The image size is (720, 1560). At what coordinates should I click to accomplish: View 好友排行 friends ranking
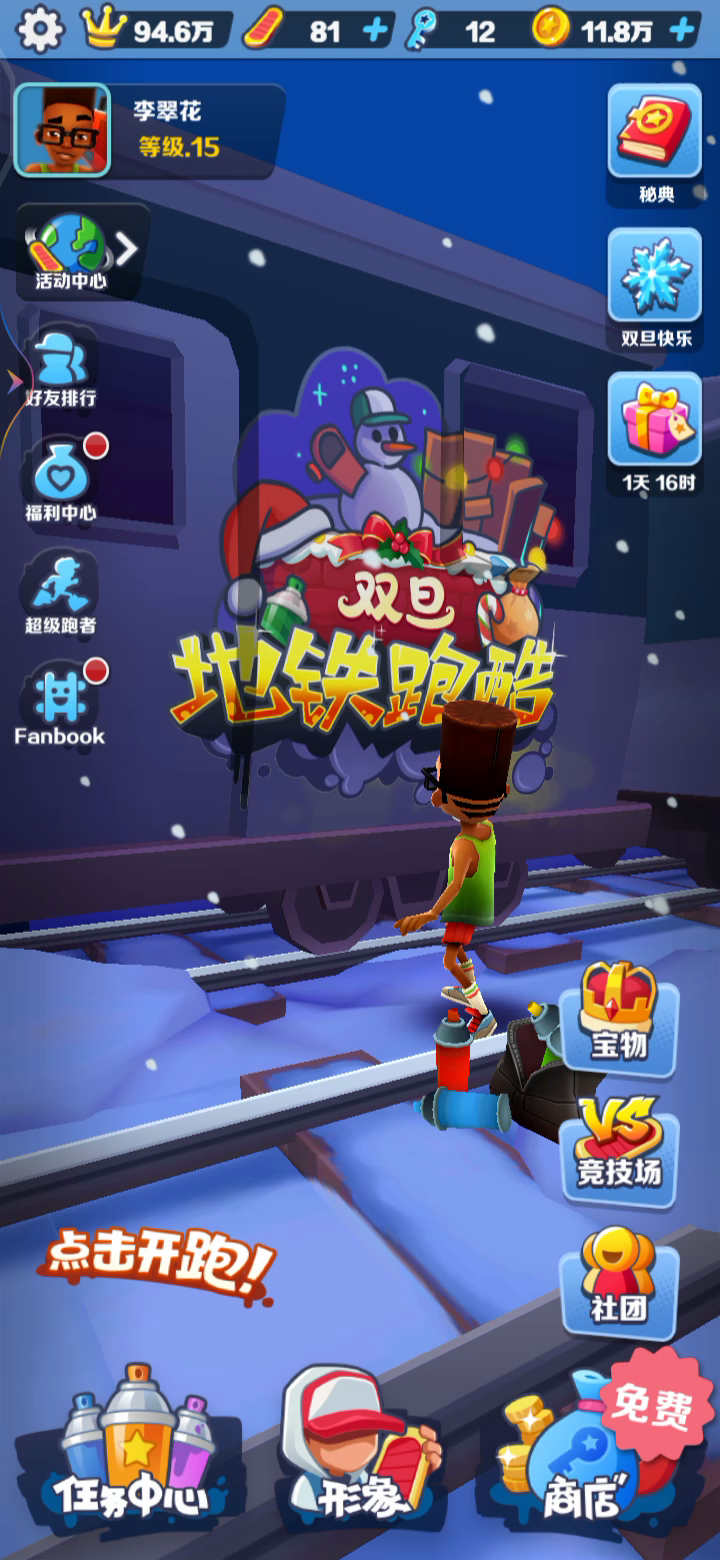tap(61, 370)
